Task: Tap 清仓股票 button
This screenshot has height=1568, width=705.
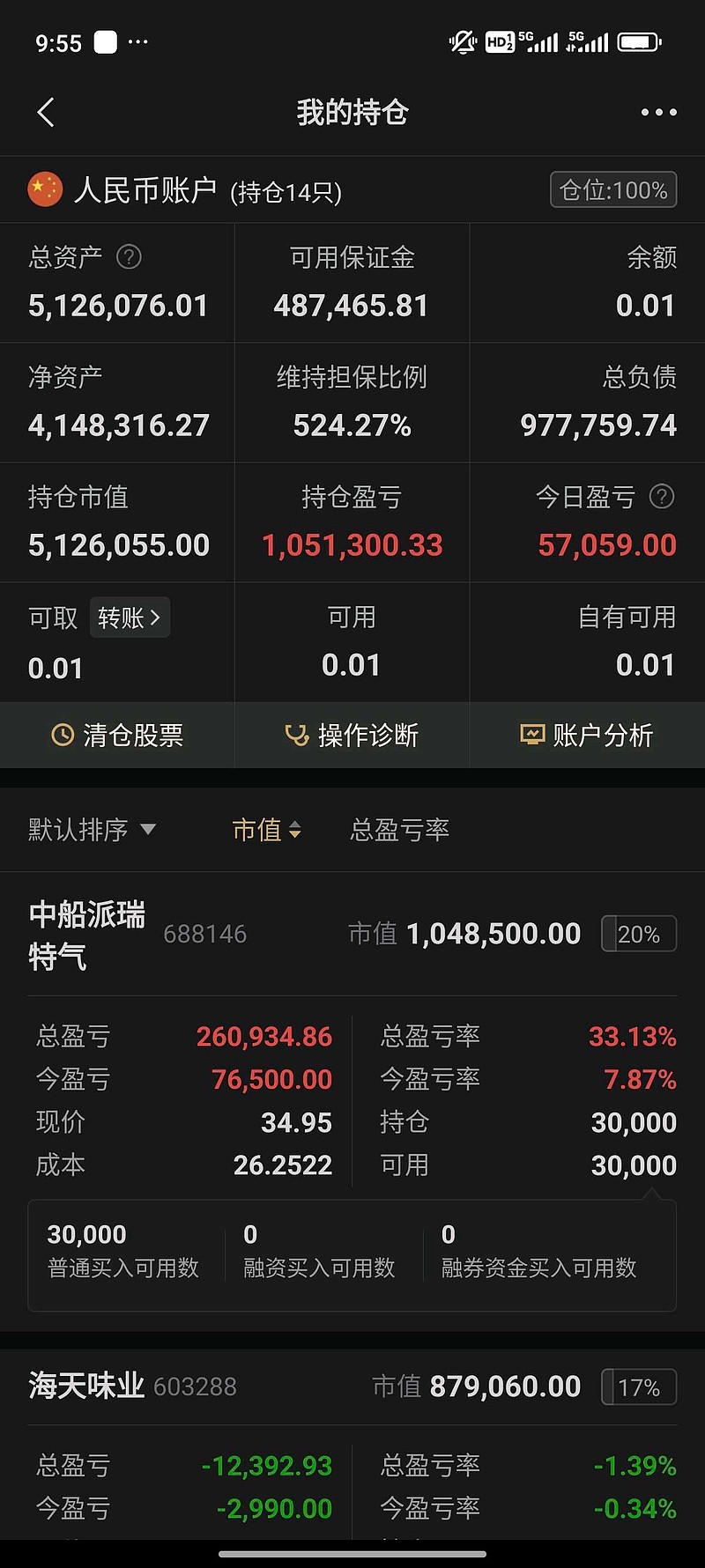Action: tap(117, 735)
